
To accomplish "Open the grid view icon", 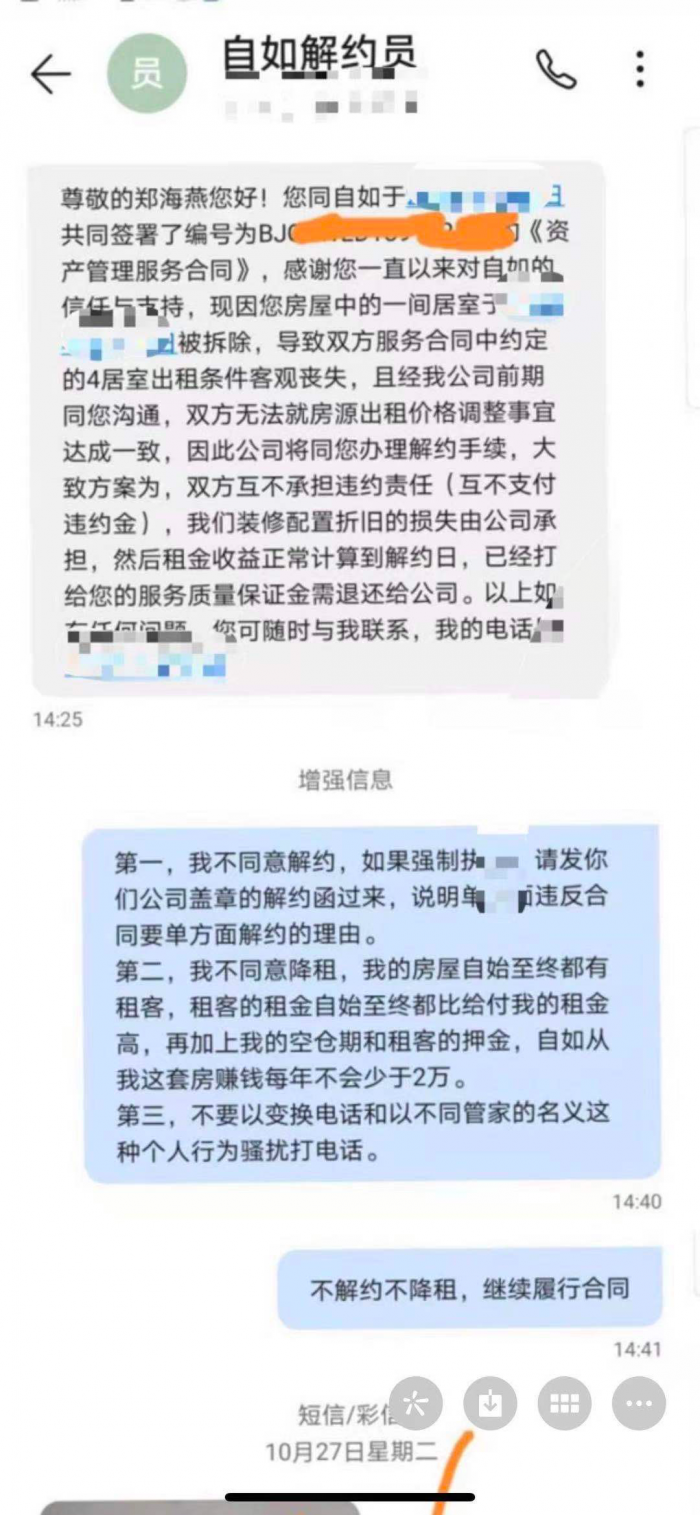I will point(564,1403).
